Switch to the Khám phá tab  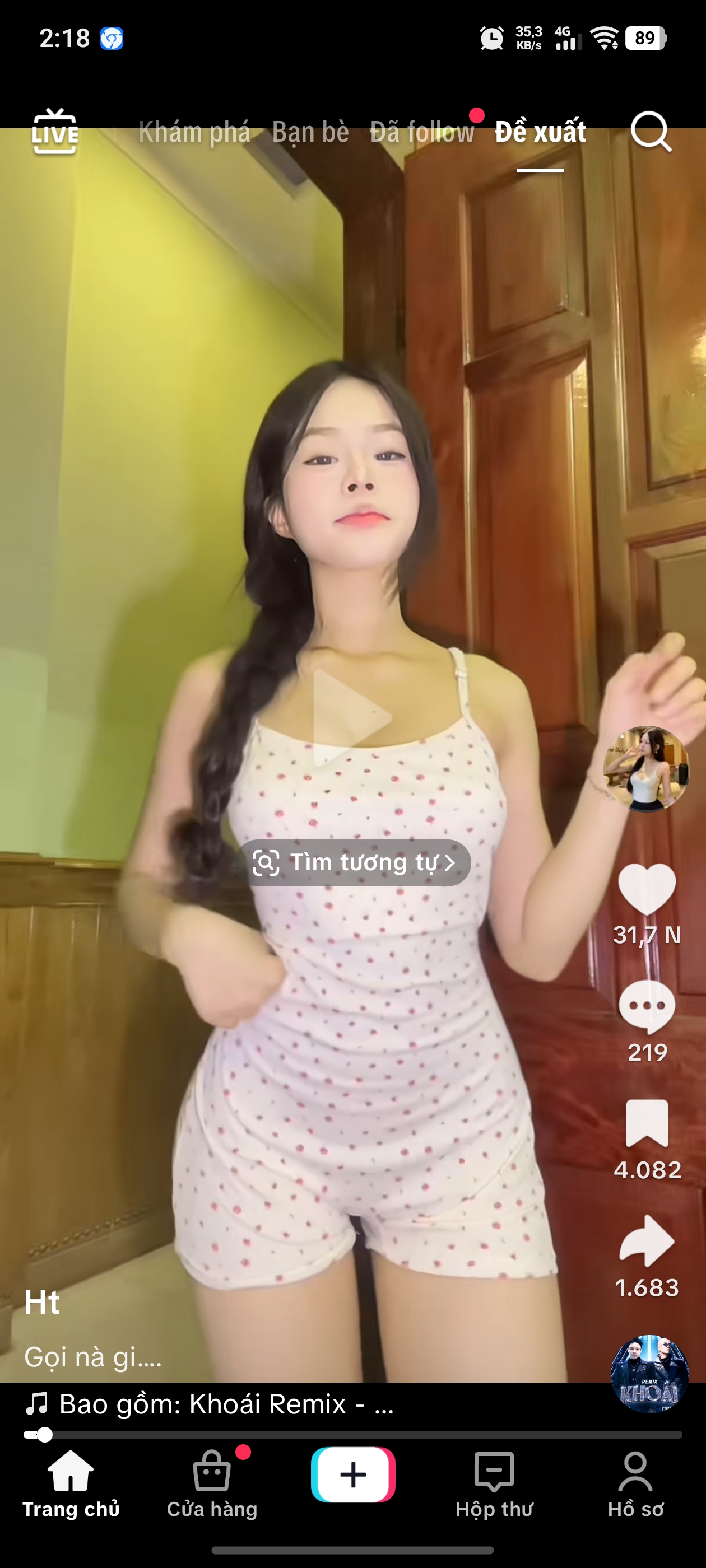tap(194, 132)
